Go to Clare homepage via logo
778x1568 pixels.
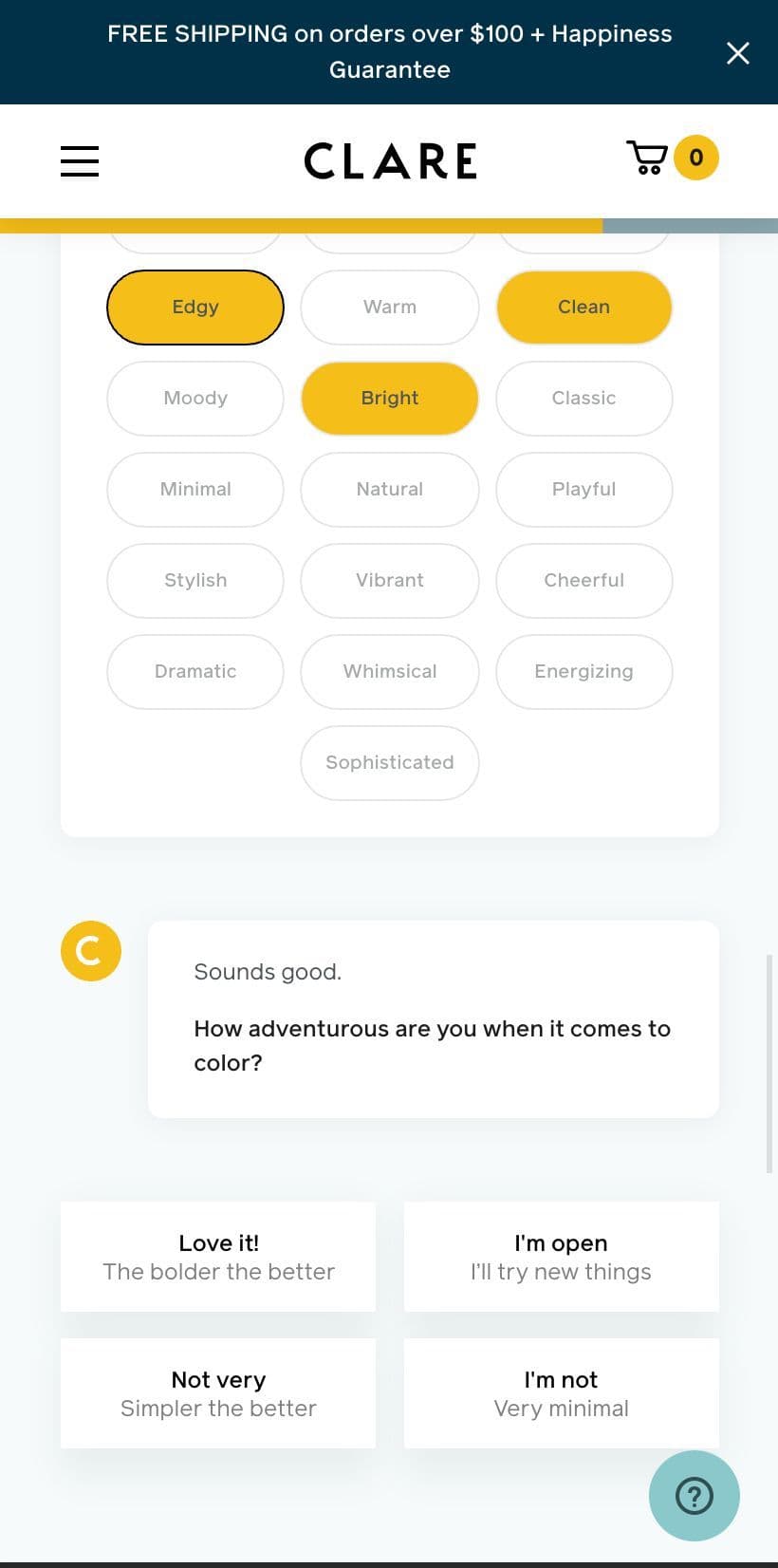pyautogui.click(x=390, y=160)
